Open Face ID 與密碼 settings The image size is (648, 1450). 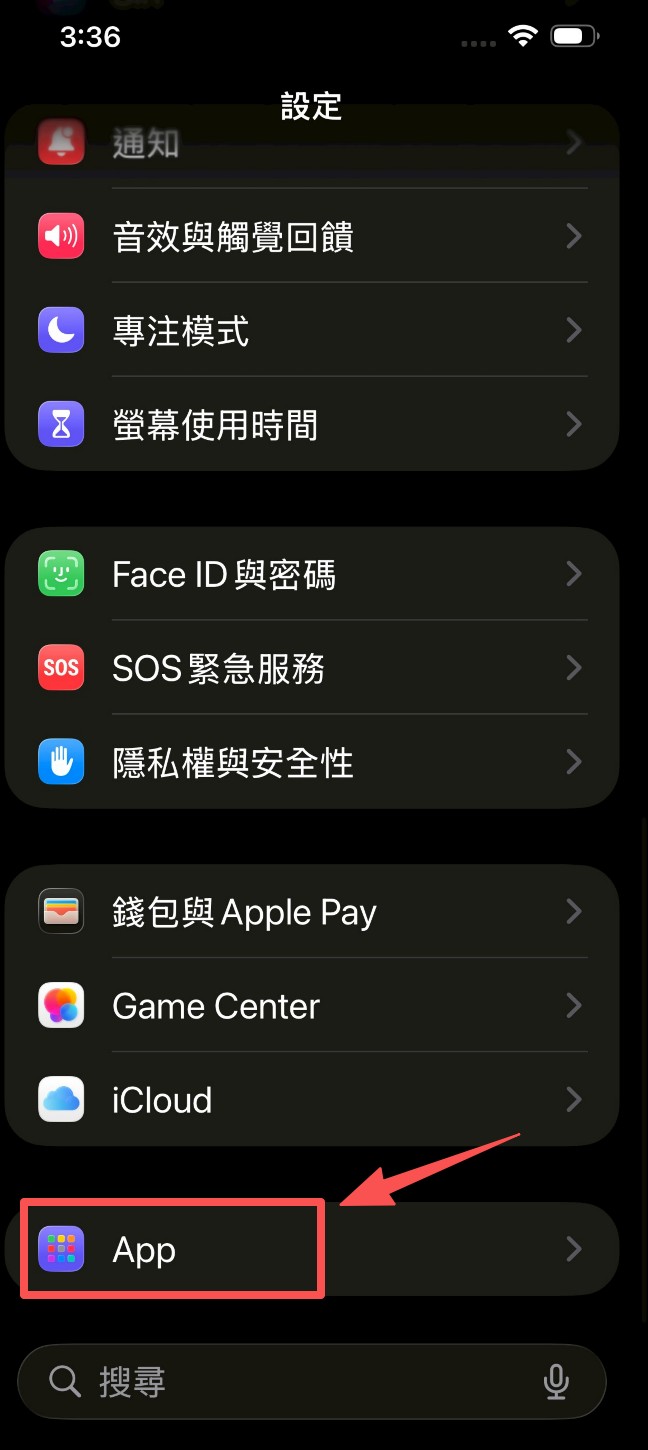tap(310, 574)
